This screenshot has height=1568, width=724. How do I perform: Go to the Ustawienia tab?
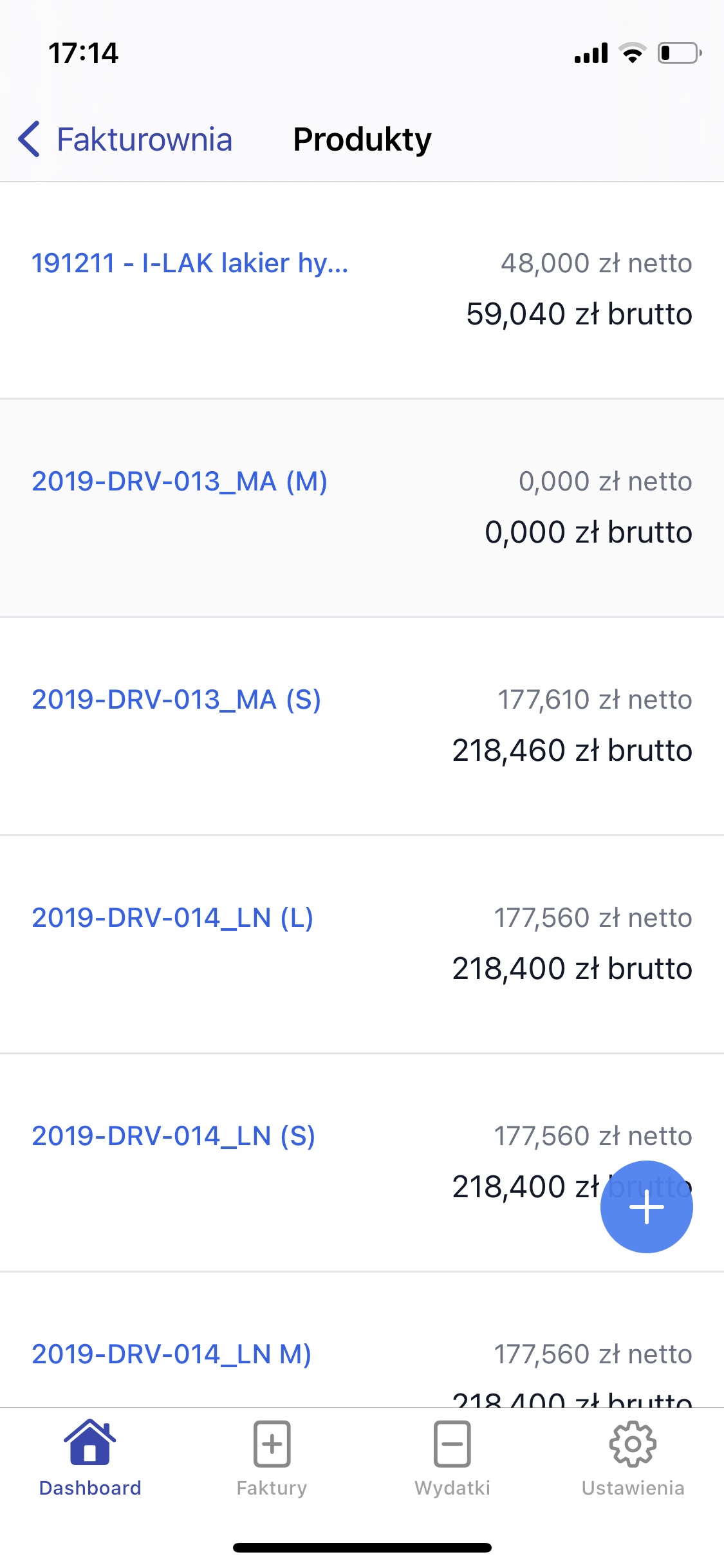[x=633, y=1458]
